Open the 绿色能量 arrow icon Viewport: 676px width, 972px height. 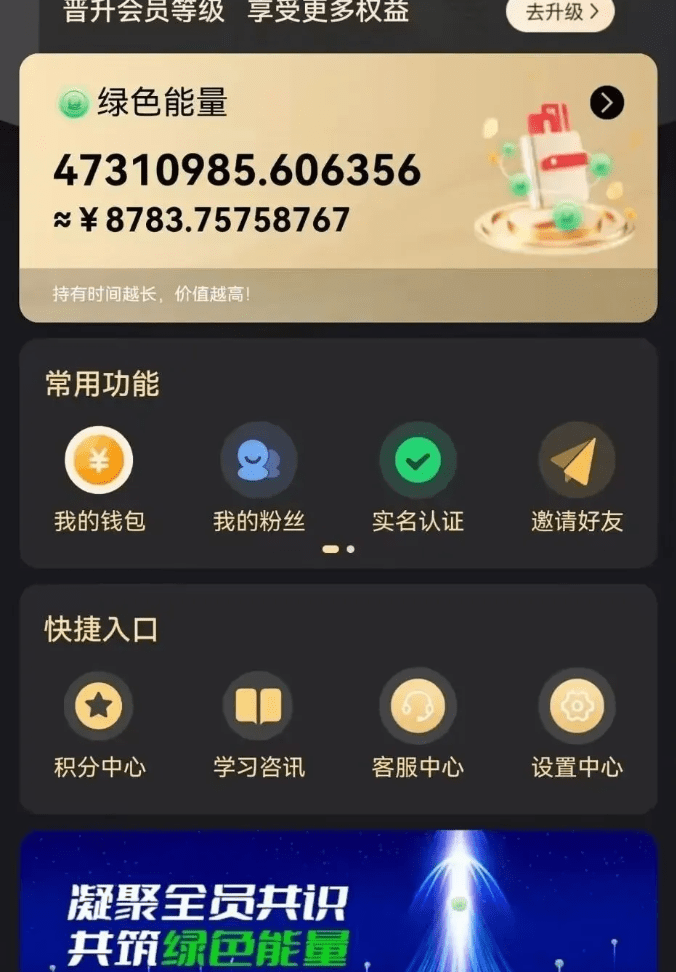(x=607, y=102)
